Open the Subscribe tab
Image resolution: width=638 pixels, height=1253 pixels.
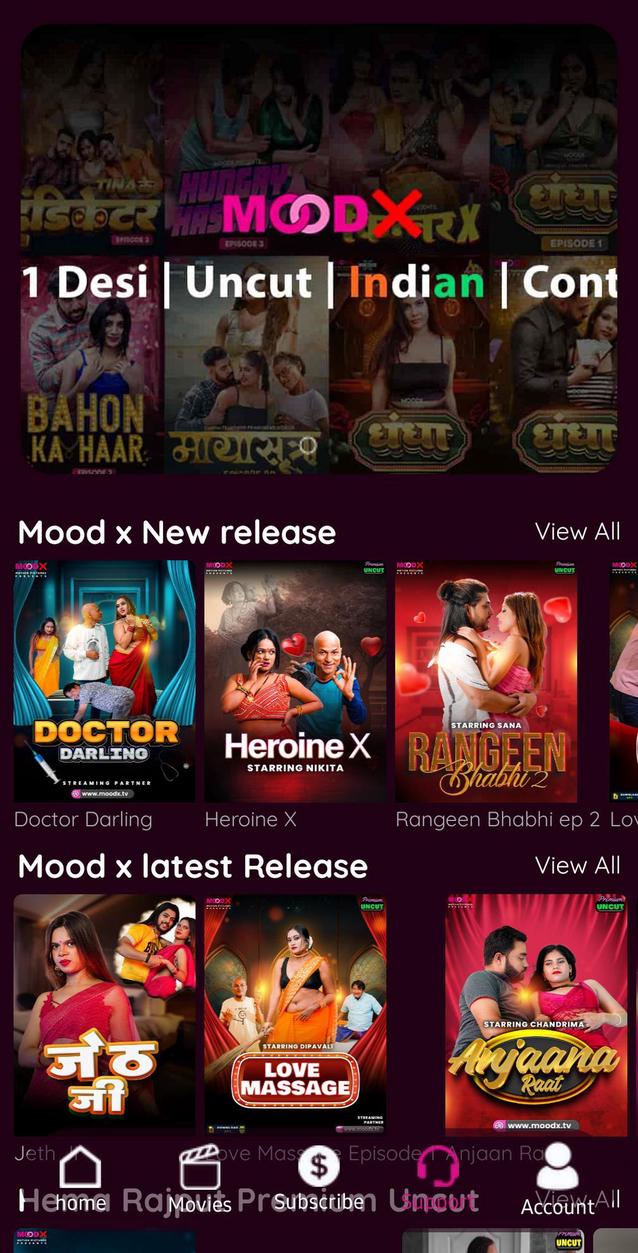tap(318, 1180)
